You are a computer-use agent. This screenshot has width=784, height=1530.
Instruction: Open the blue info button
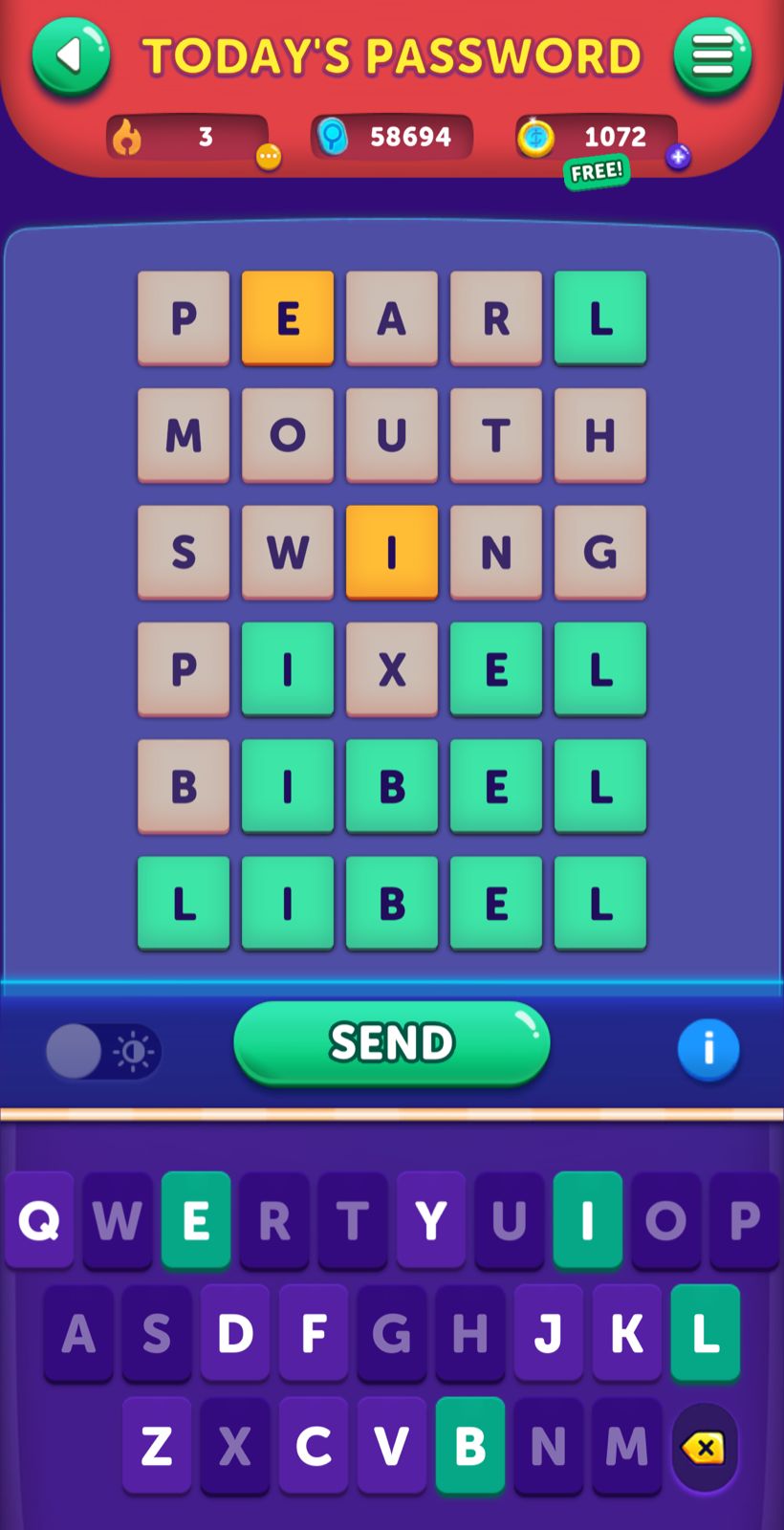click(x=708, y=1050)
